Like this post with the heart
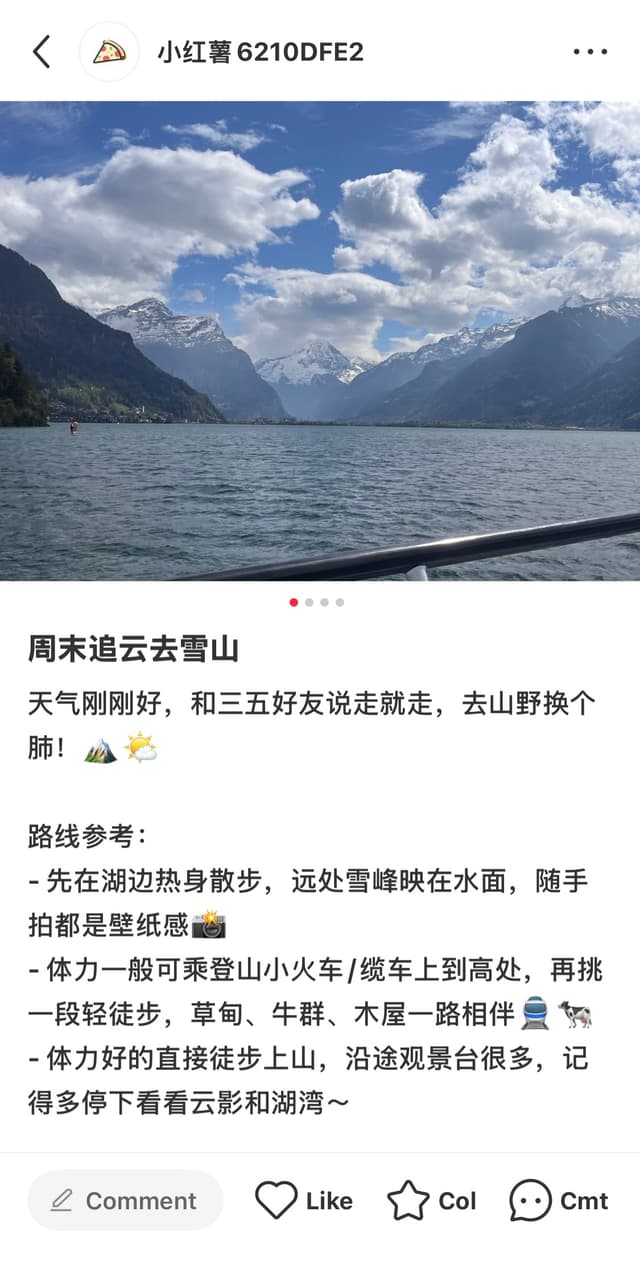This screenshot has height=1262, width=640. (277, 1200)
